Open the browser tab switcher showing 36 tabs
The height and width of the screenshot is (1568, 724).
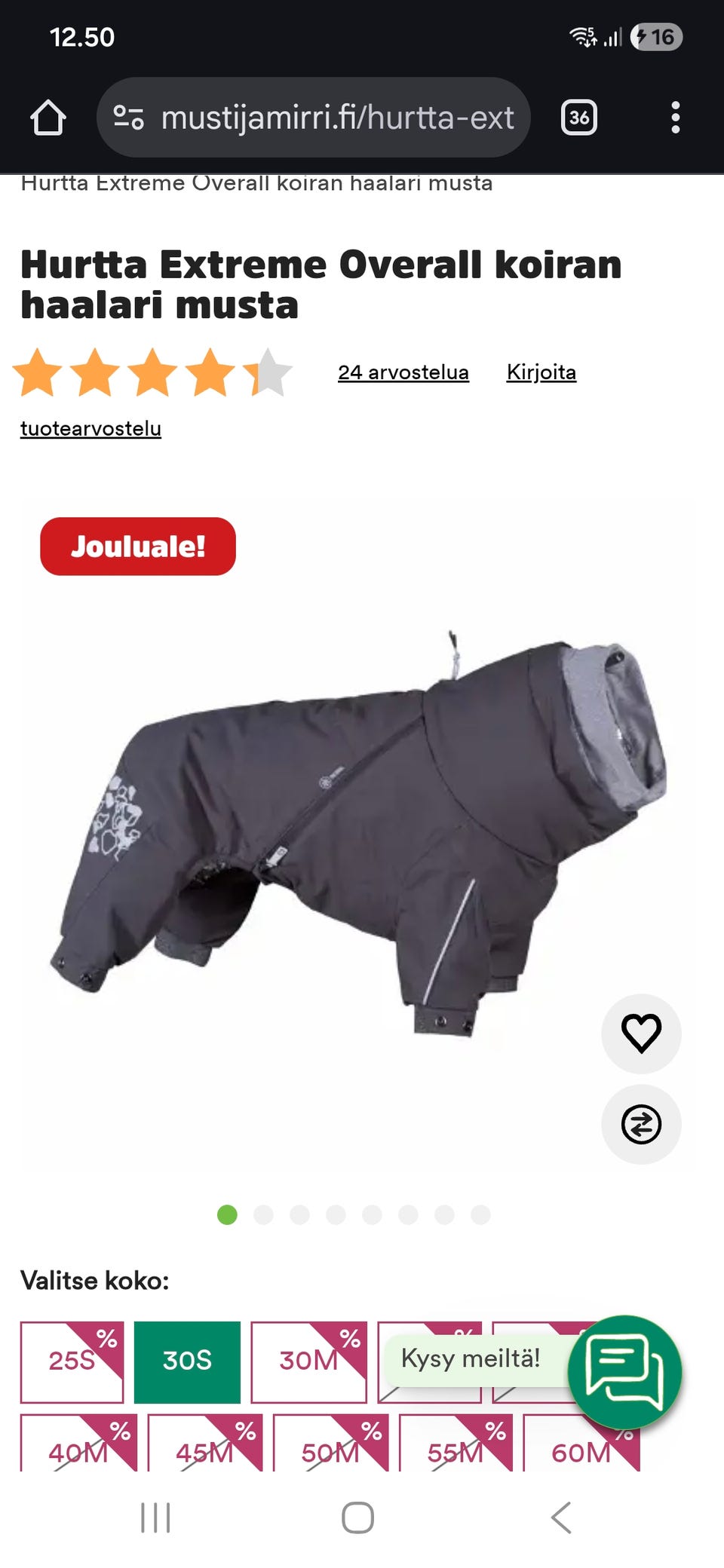point(578,118)
